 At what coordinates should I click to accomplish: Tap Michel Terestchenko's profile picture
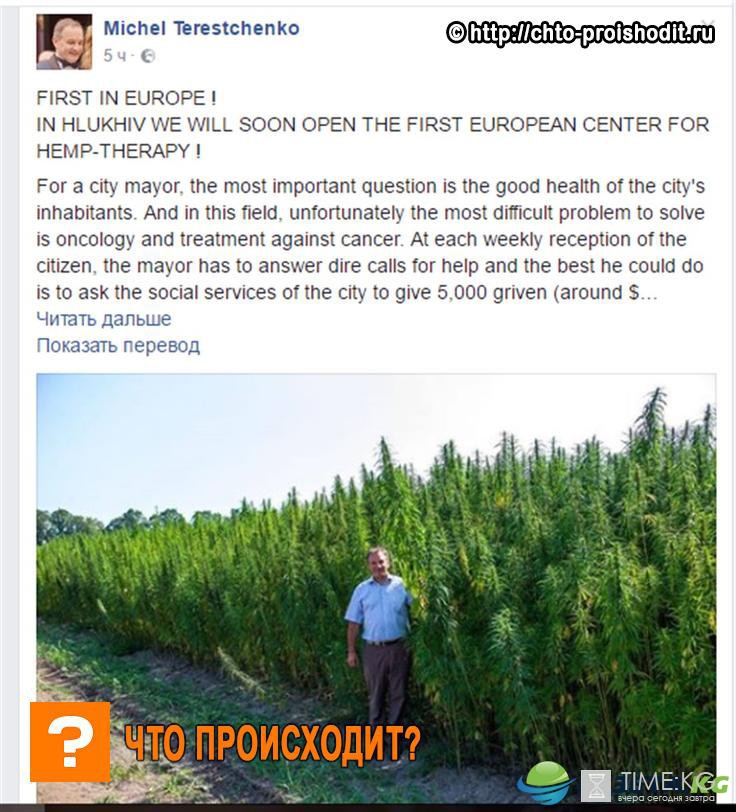(x=64, y=42)
